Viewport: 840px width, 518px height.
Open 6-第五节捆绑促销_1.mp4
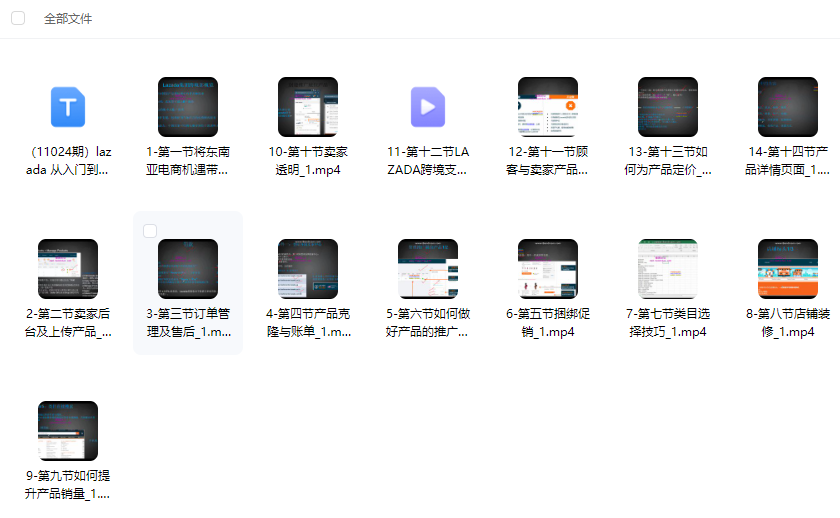click(548, 269)
